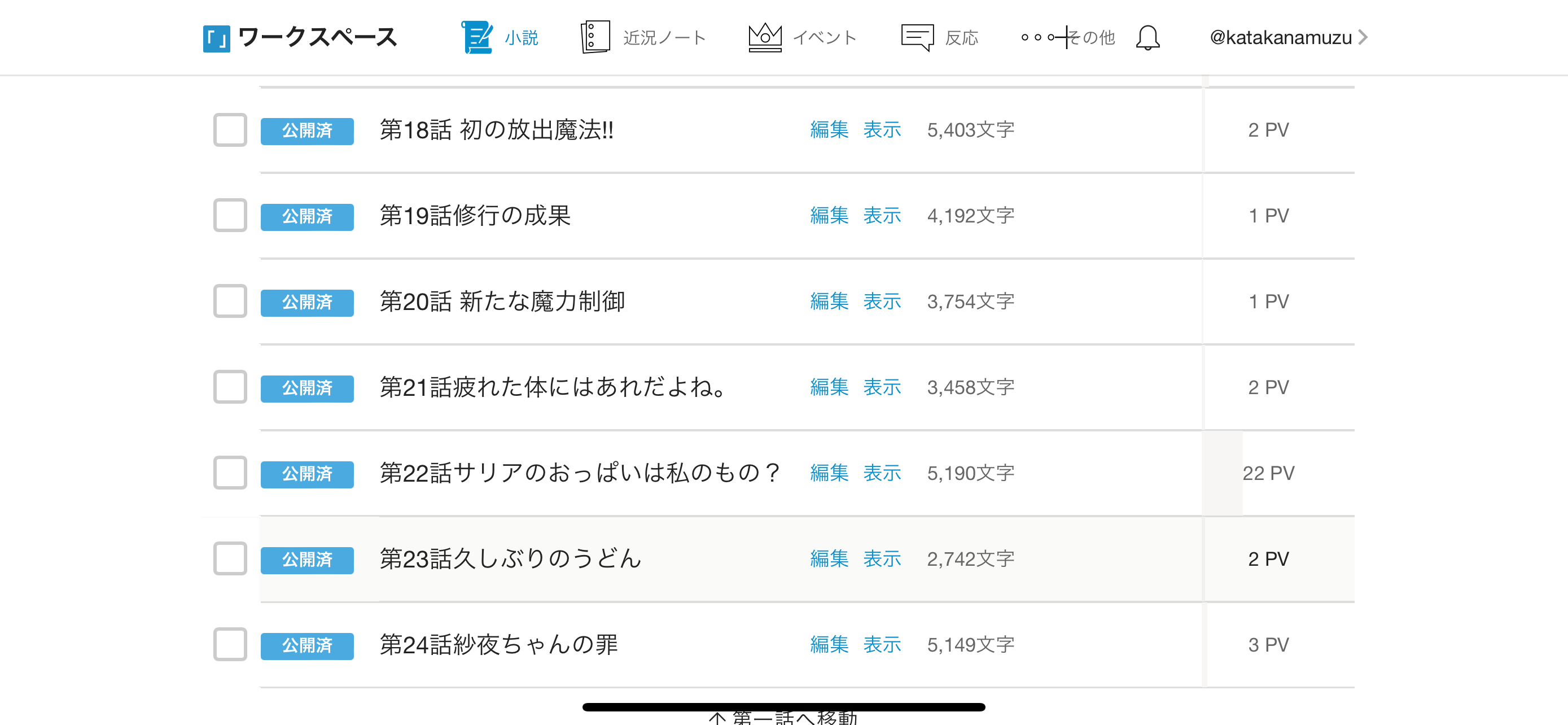Viewport: 1568px width, 725px height.
Task: Edit 第24話紗夜ちゃんの罪
Action: pyautogui.click(x=829, y=645)
